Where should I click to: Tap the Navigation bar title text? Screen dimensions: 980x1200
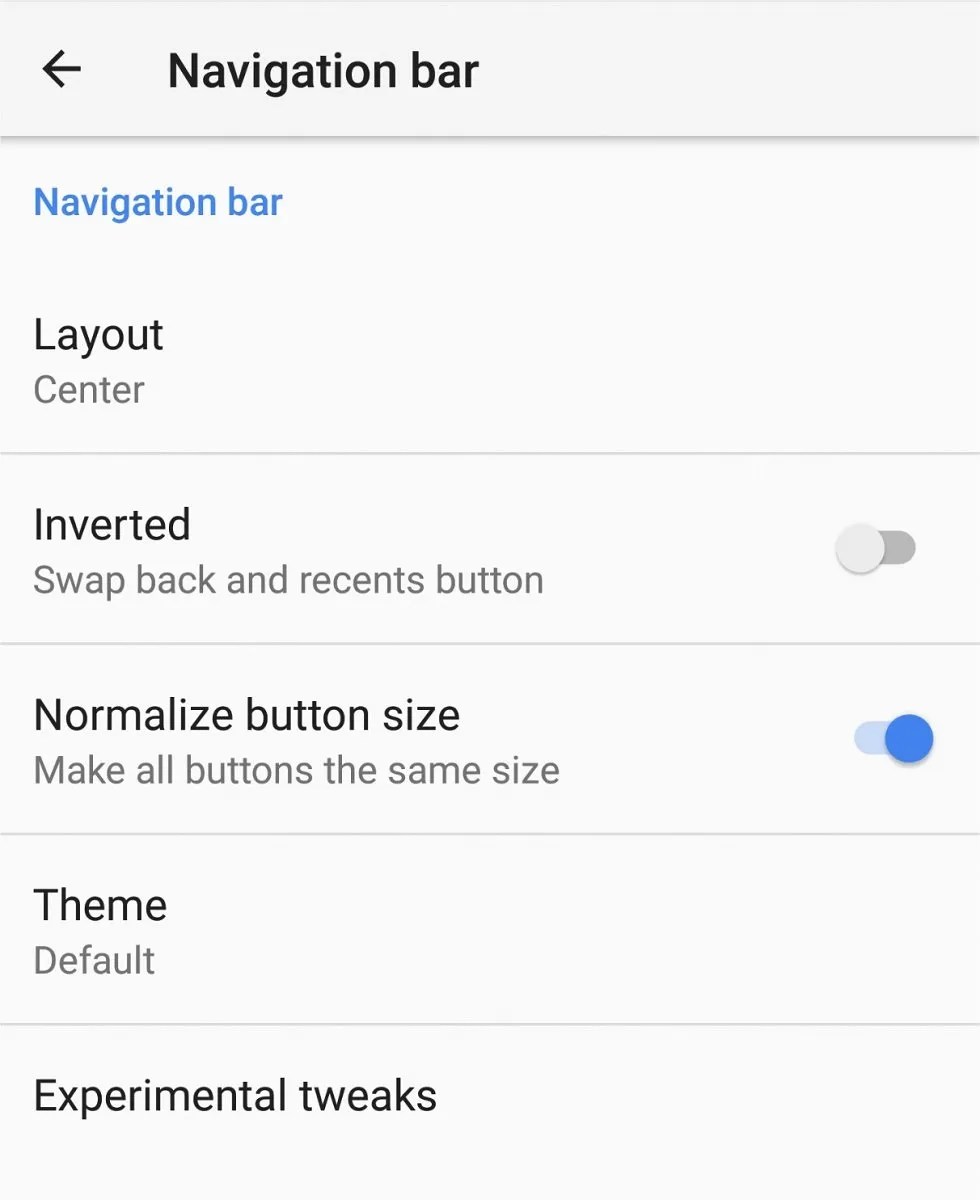(x=323, y=70)
